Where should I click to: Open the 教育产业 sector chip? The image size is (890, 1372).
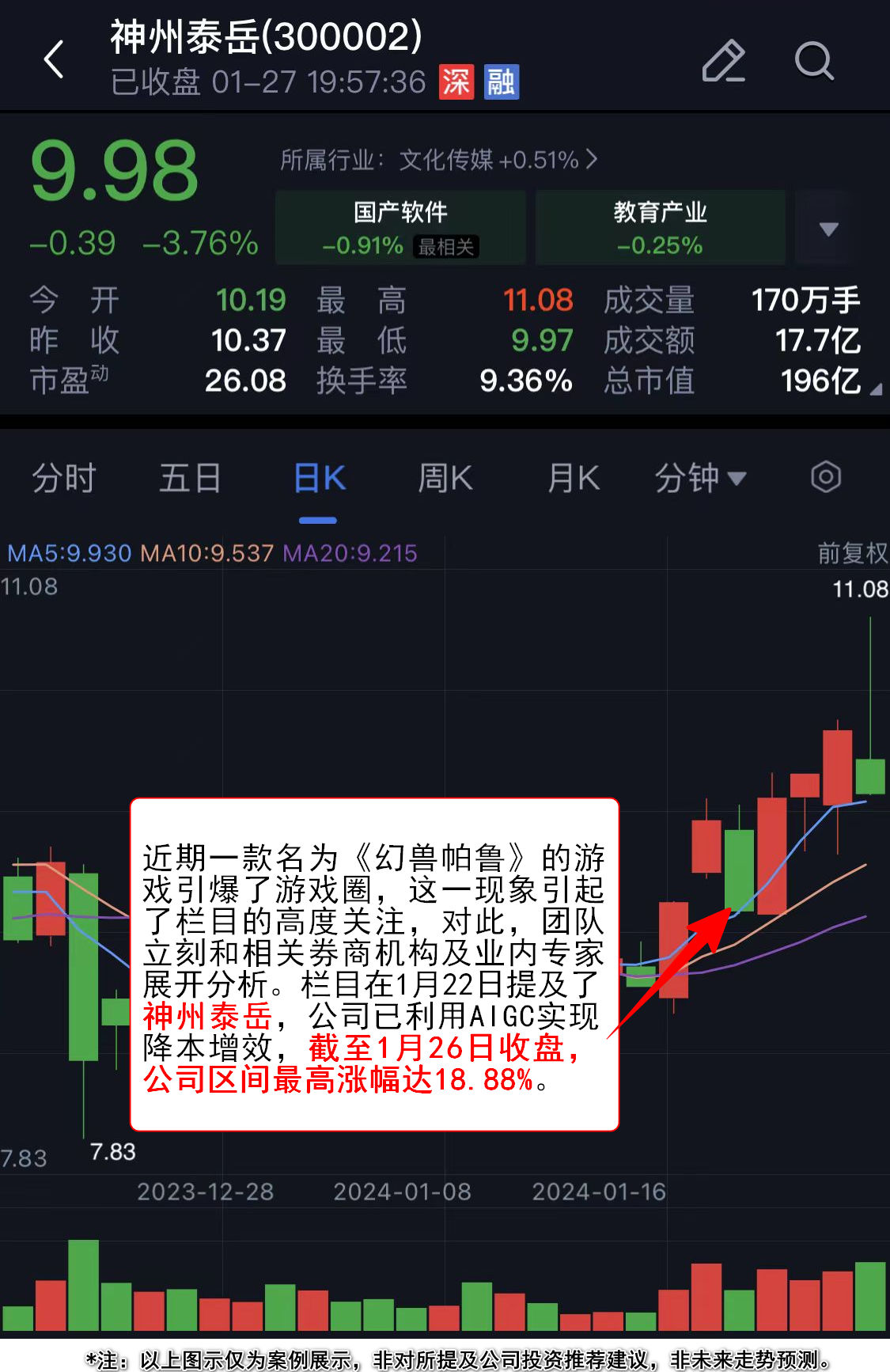(x=660, y=228)
